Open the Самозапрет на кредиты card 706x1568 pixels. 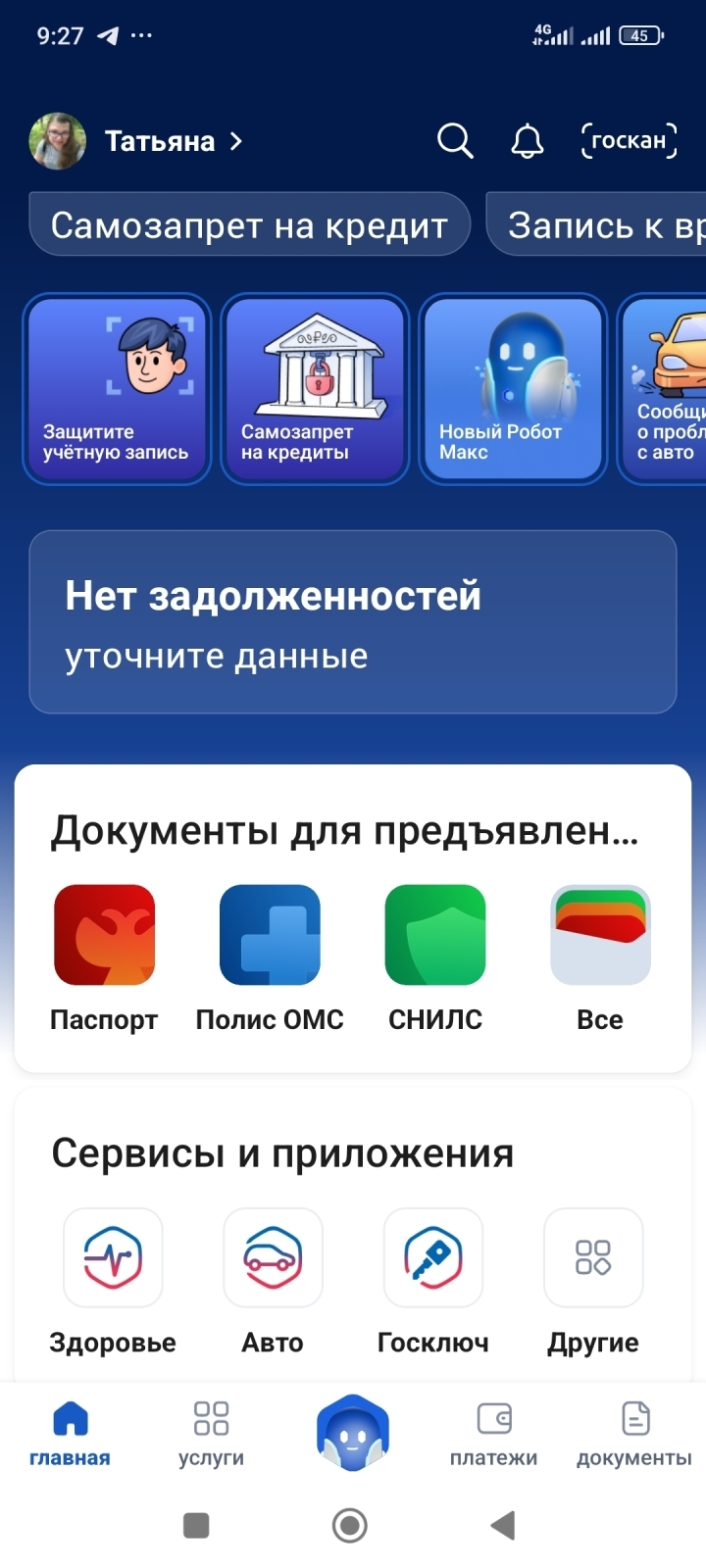[315, 389]
